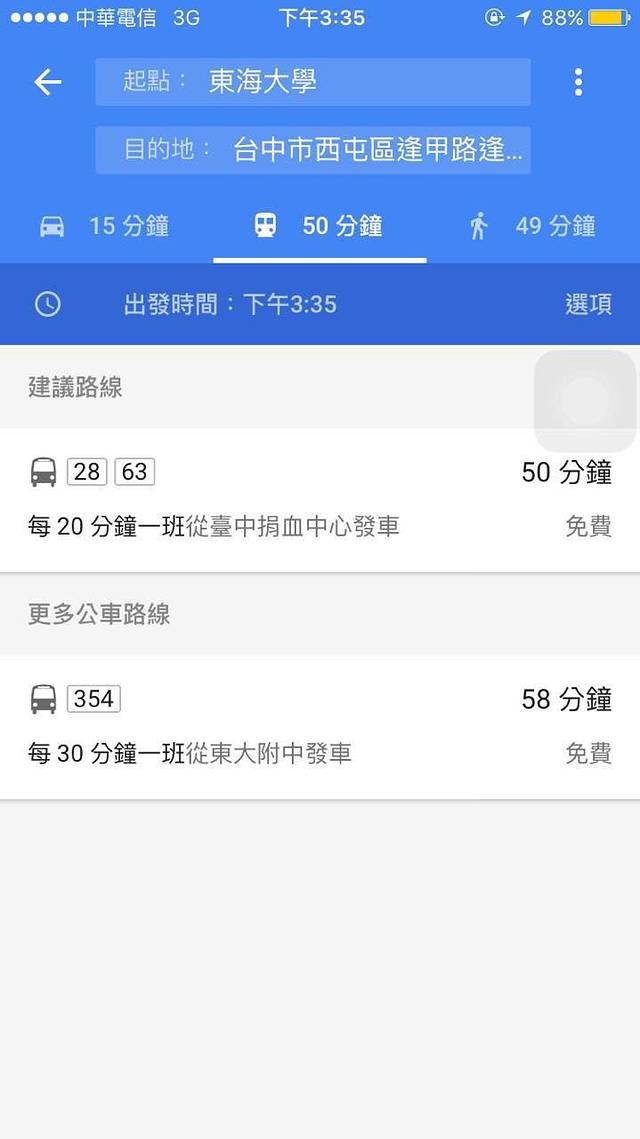Open the bus 28 / 63 route
Image resolution: width=640 pixels, height=1139 pixels.
point(320,499)
